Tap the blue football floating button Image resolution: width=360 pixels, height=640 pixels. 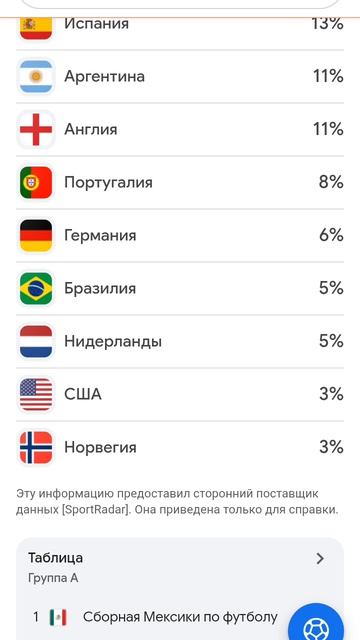point(316,624)
